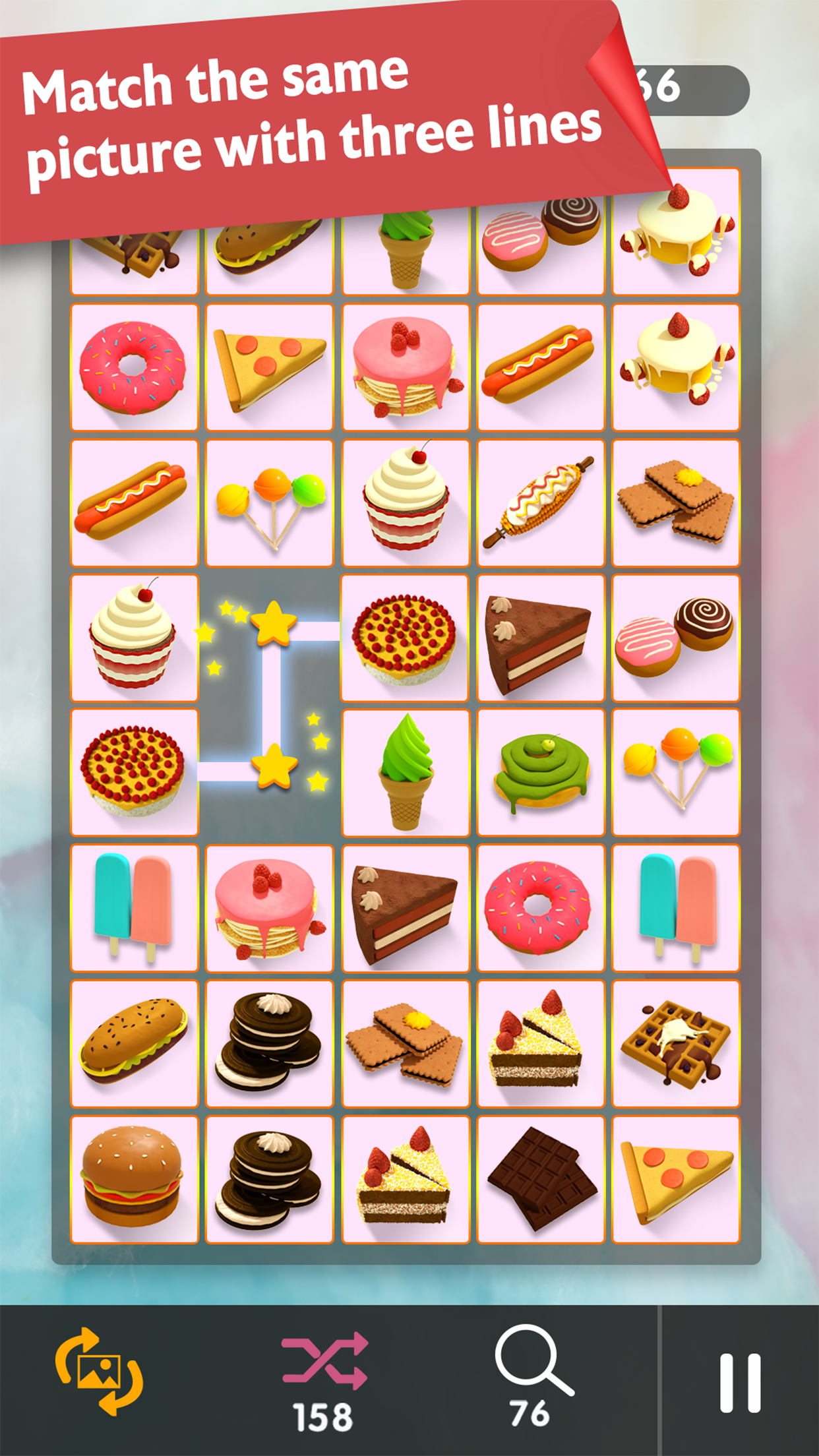Viewport: 819px width, 1456px height.
Task: Change the tile picture theme
Action: click(x=99, y=1372)
